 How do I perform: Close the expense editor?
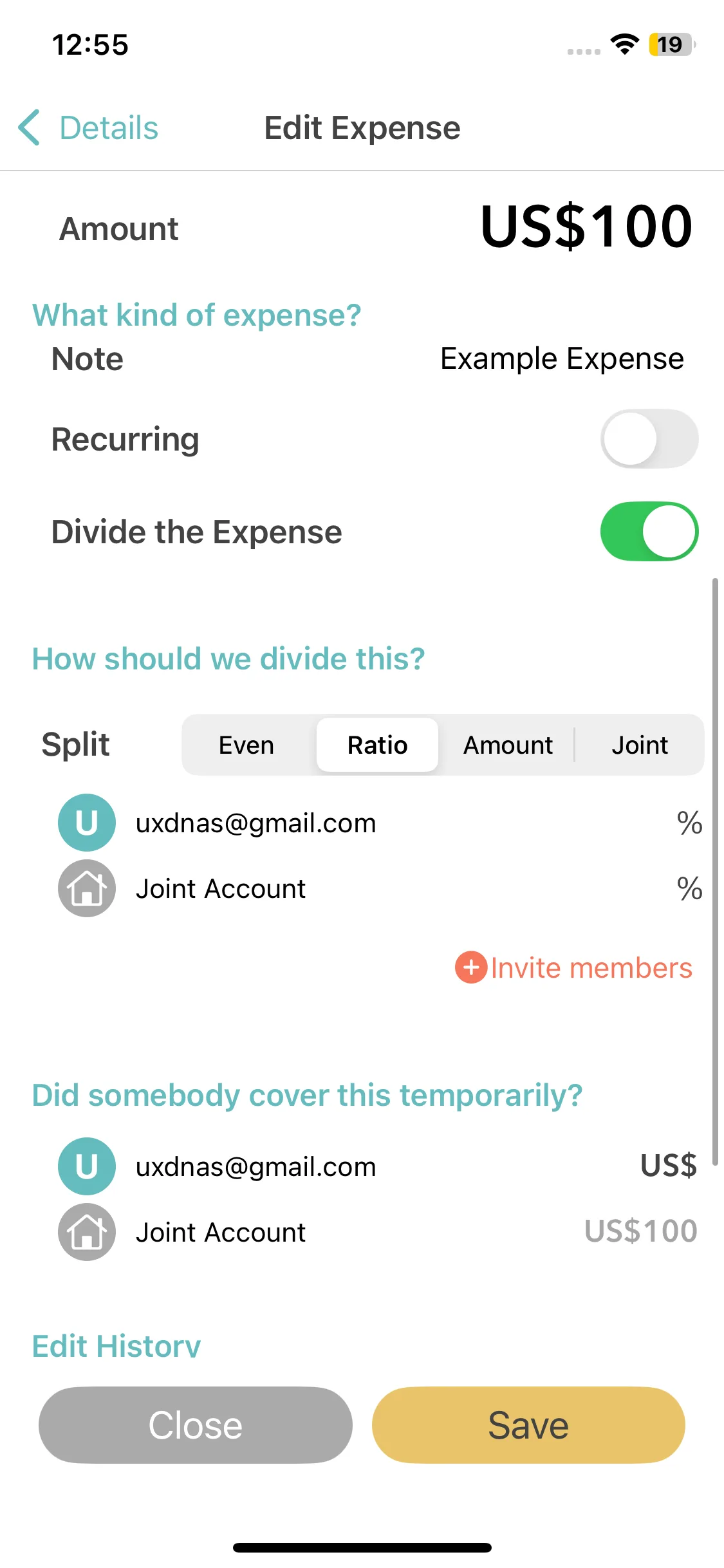point(196,1424)
